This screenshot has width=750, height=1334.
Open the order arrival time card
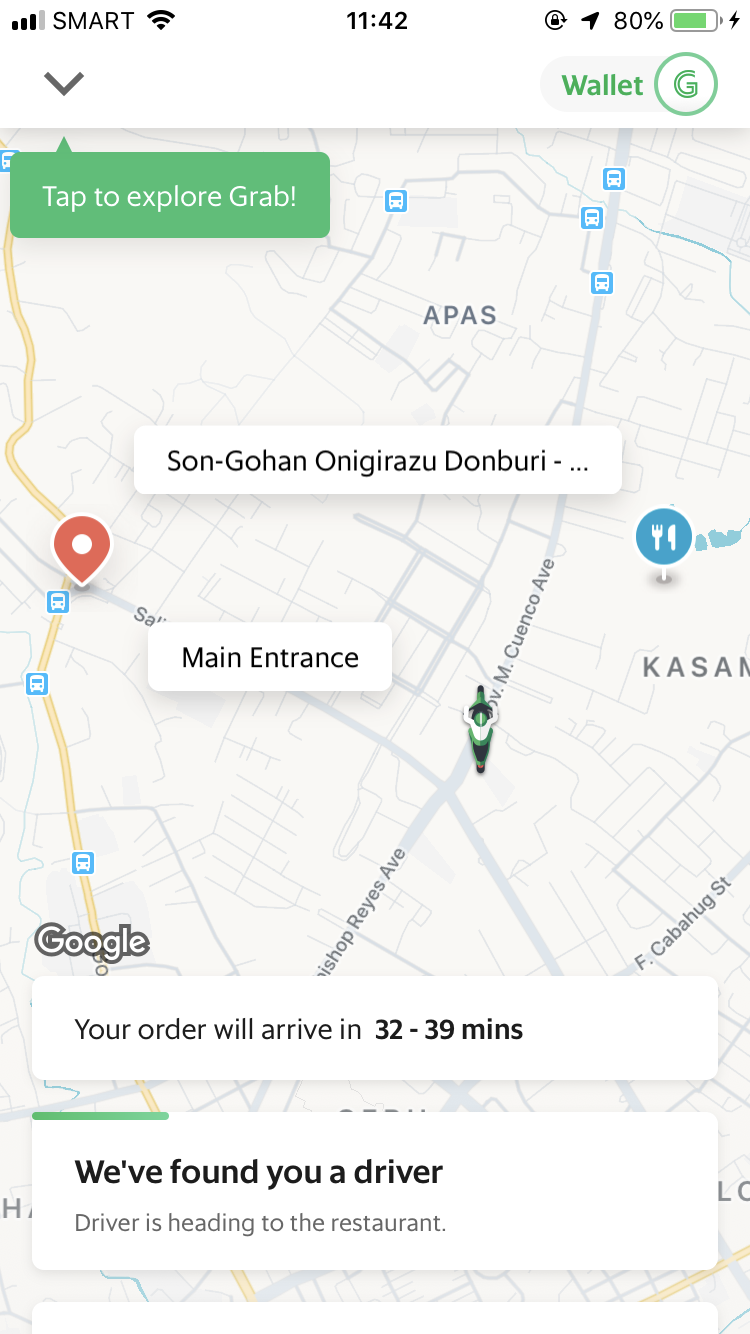375,1028
